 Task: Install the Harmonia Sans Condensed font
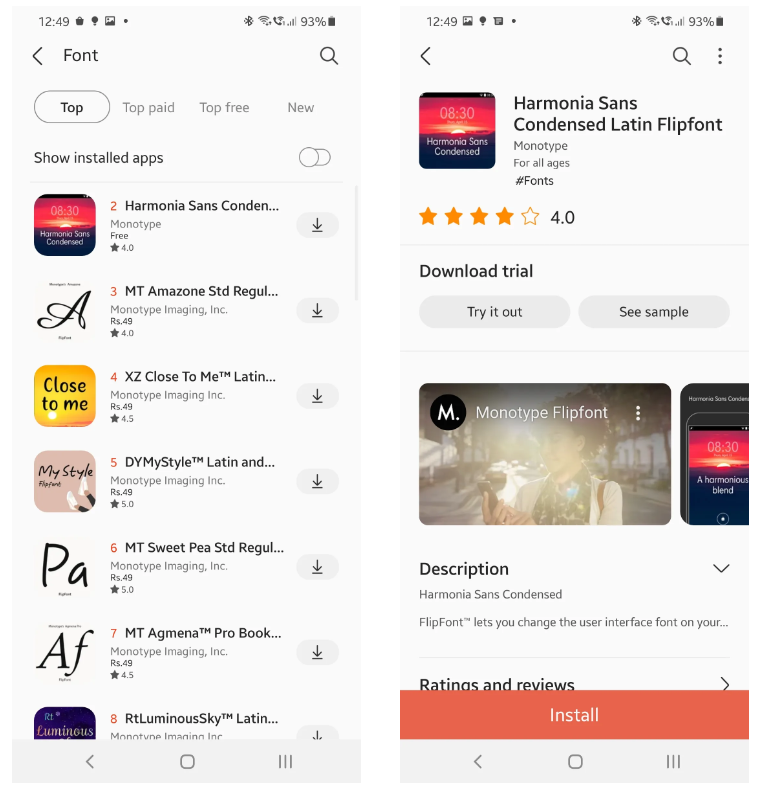tap(574, 715)
